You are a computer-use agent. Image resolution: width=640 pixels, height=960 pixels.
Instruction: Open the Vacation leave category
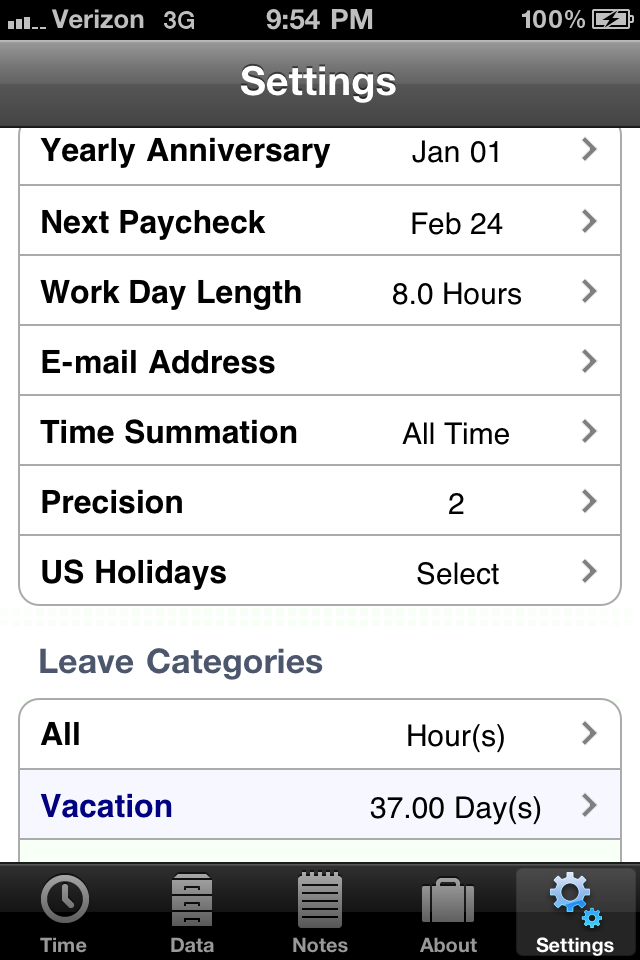pyautogui.click(x=320, y=806)
